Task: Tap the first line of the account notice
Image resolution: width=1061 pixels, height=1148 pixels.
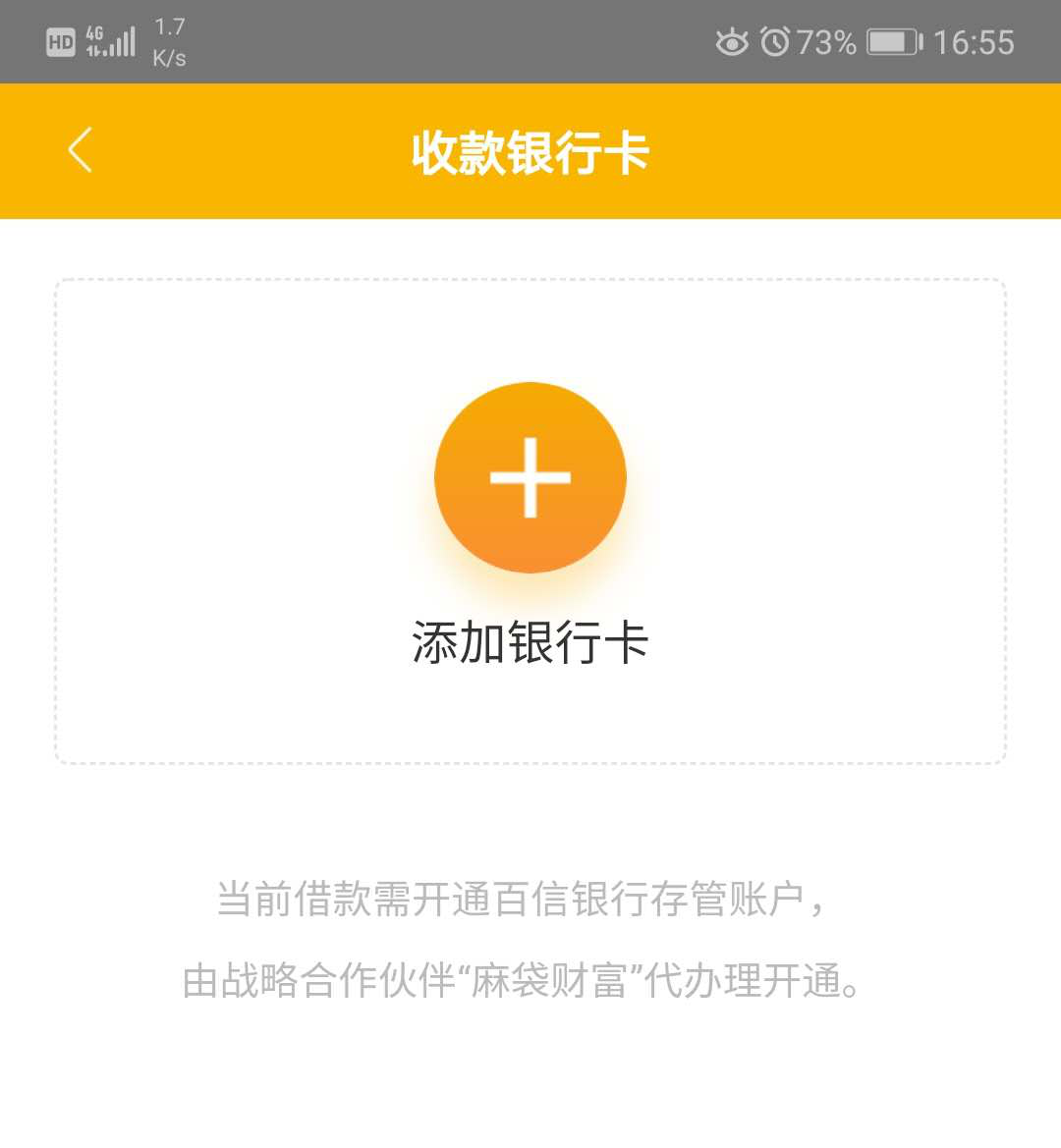Action: [x=530, y=902]
